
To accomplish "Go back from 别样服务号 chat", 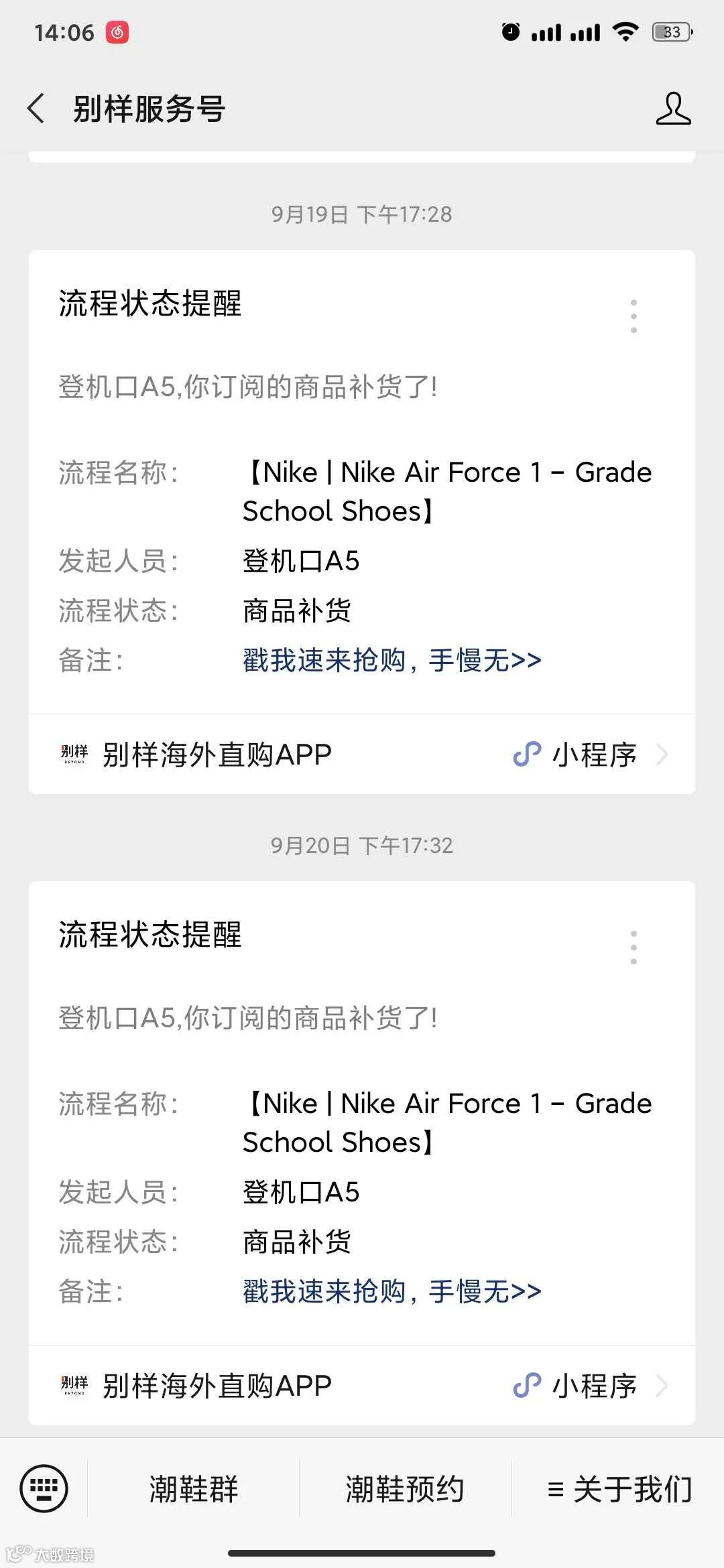I will click(36, 109).
